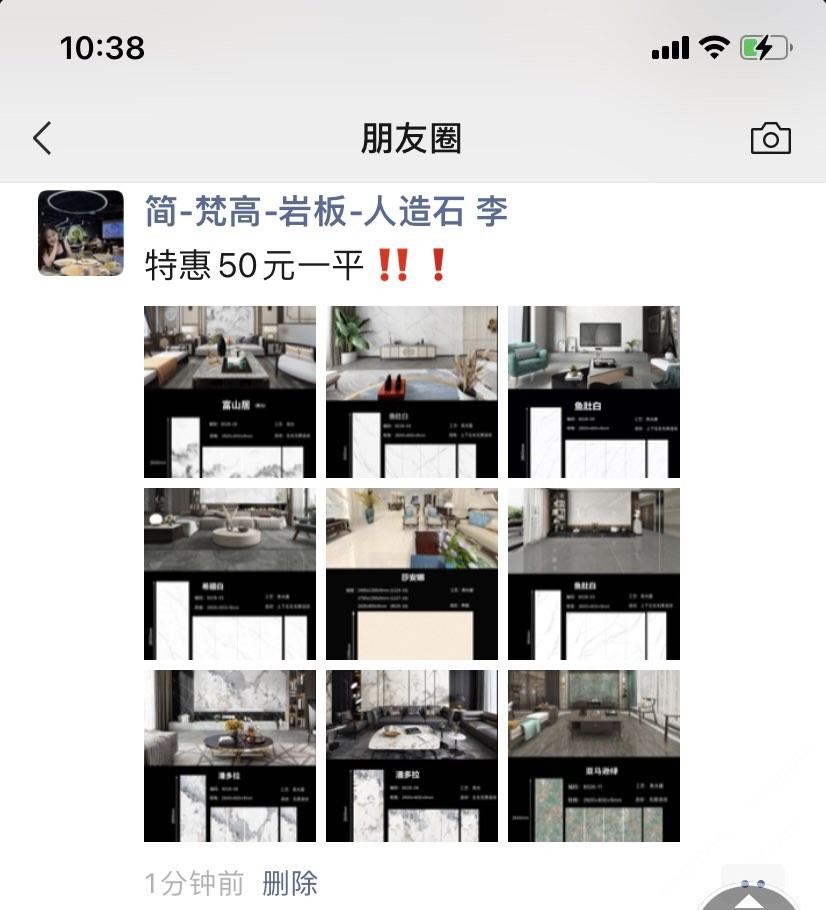Go back from the 朋友圈 screen
The width and height of the screenshot is (826, 910).
pyautogui.click(x=42, y=138)
